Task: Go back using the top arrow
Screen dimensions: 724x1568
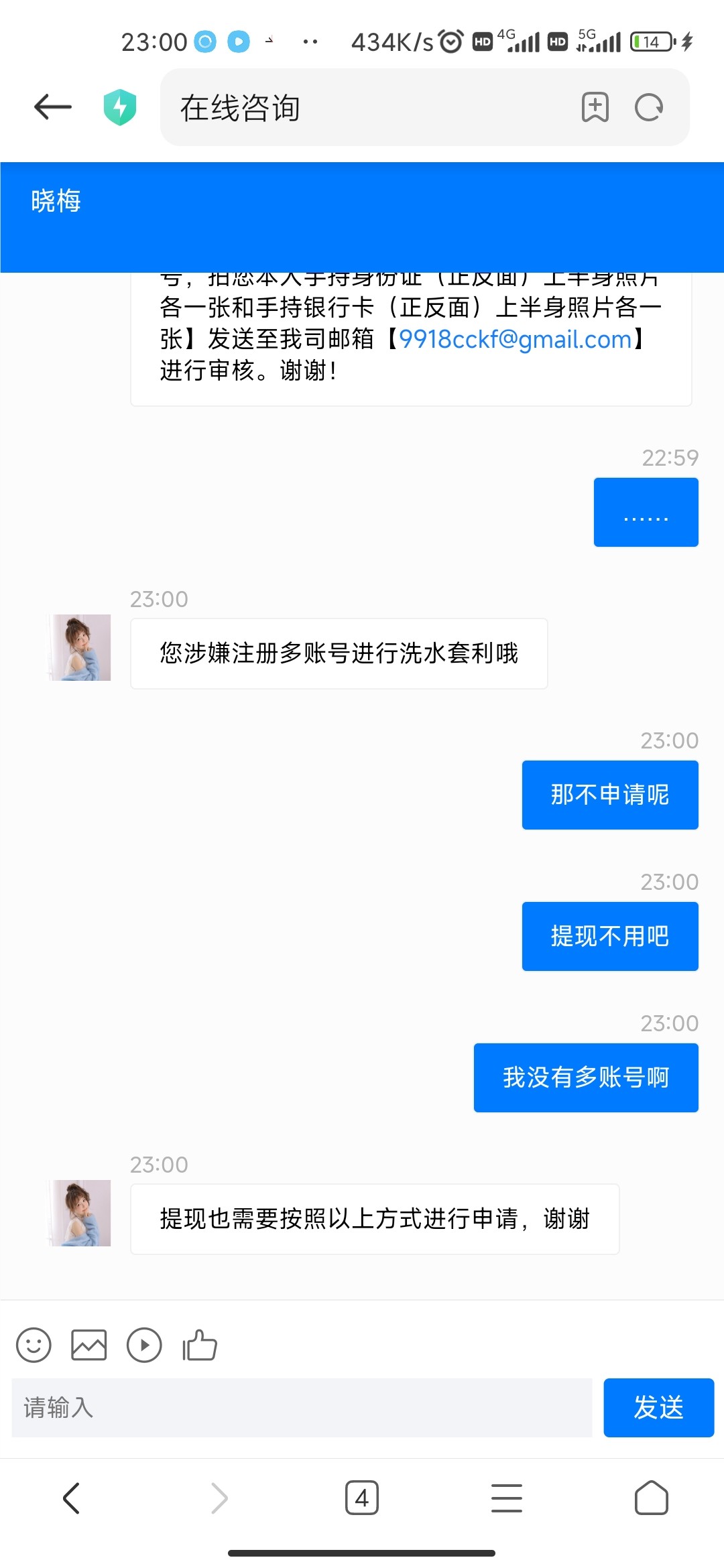Action: coord(53,107)
